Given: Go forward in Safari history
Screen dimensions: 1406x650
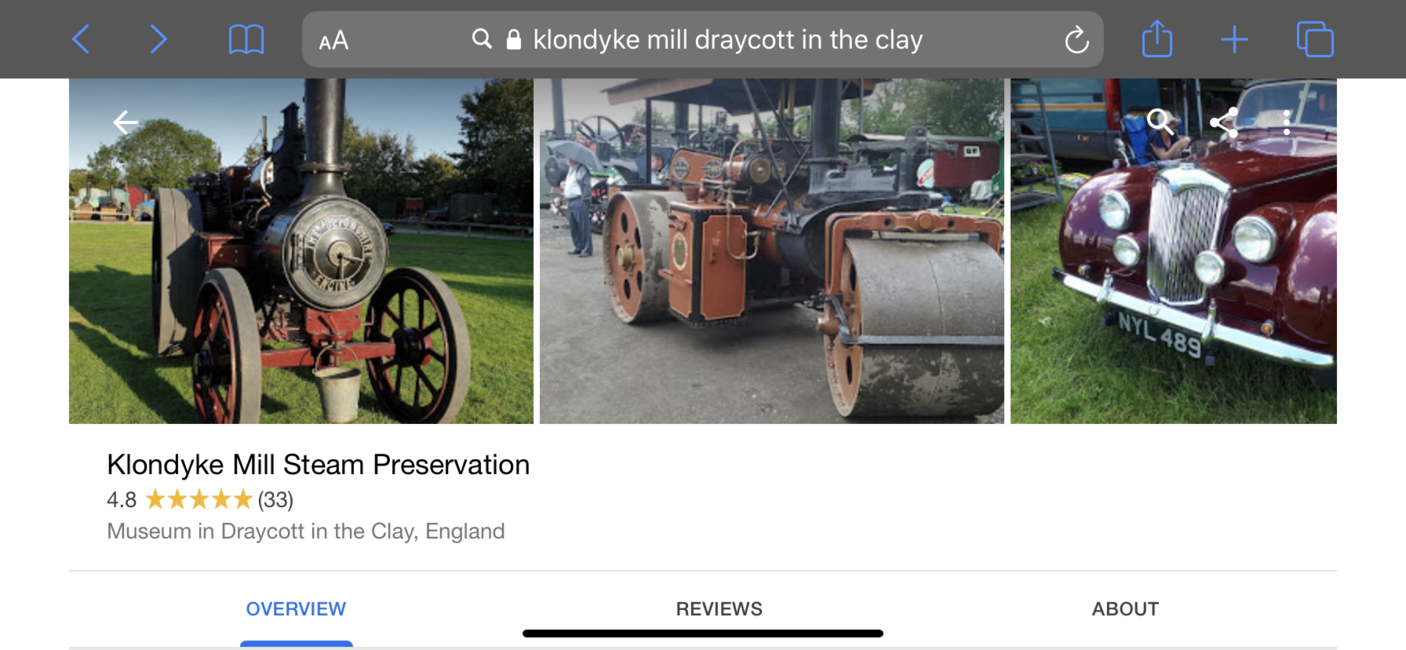Looking at the screenshot, I should (158, 40).
